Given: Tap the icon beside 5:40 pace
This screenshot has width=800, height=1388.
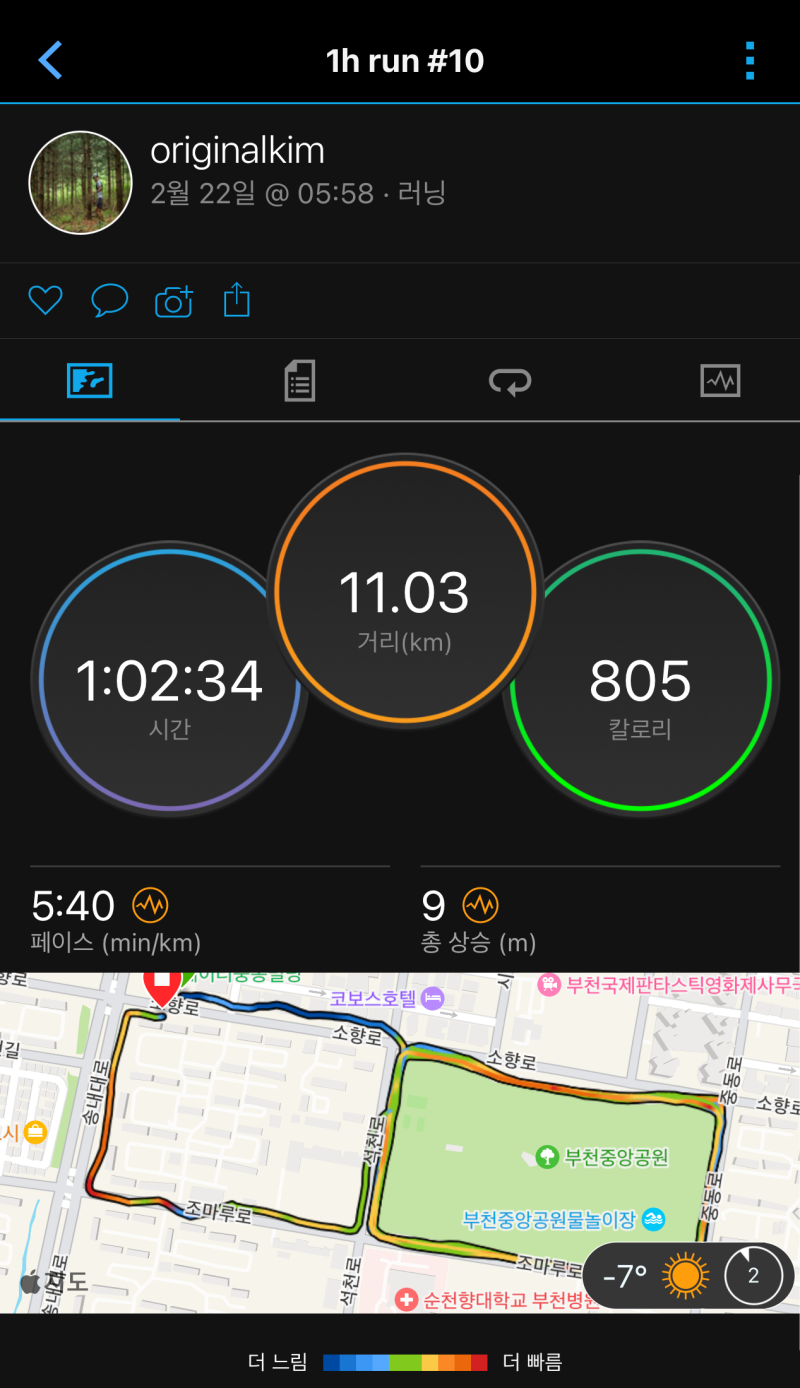Looking at the screenshot, I should [x=150, y=906].
